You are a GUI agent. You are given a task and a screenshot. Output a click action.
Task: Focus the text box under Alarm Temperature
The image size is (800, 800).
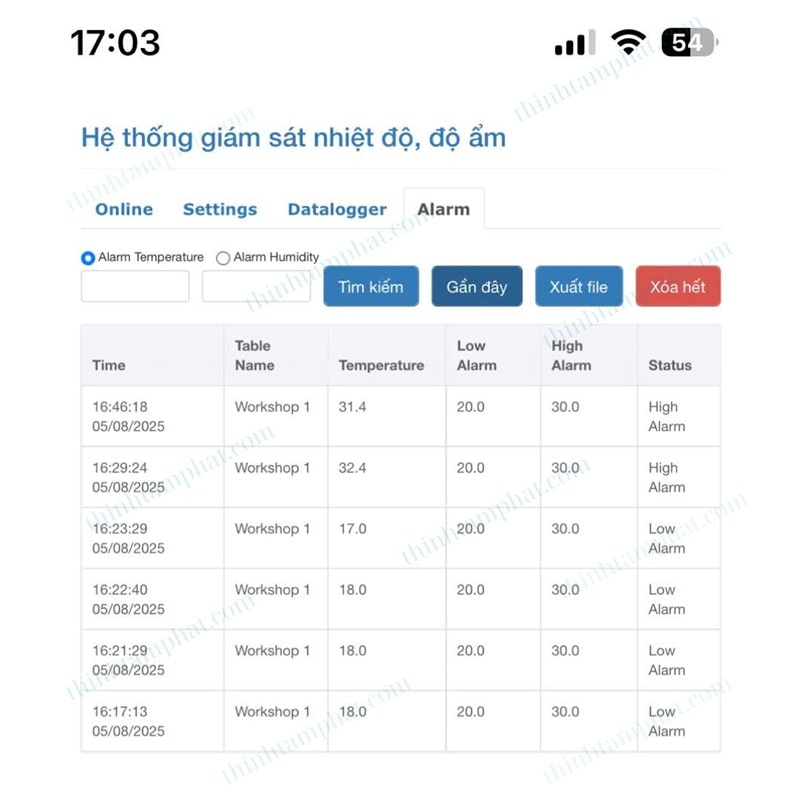click(x=135, y=286)
